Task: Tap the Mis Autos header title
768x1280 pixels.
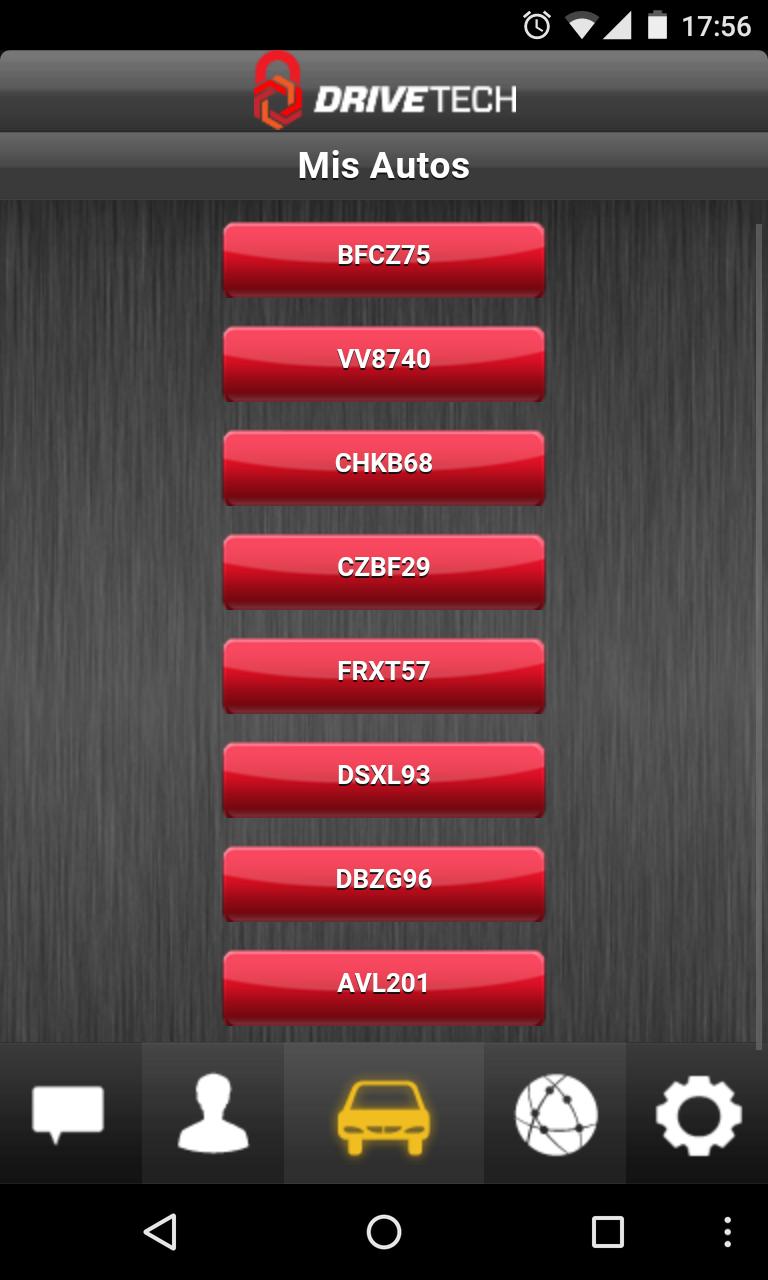Action: pos(383,165)
